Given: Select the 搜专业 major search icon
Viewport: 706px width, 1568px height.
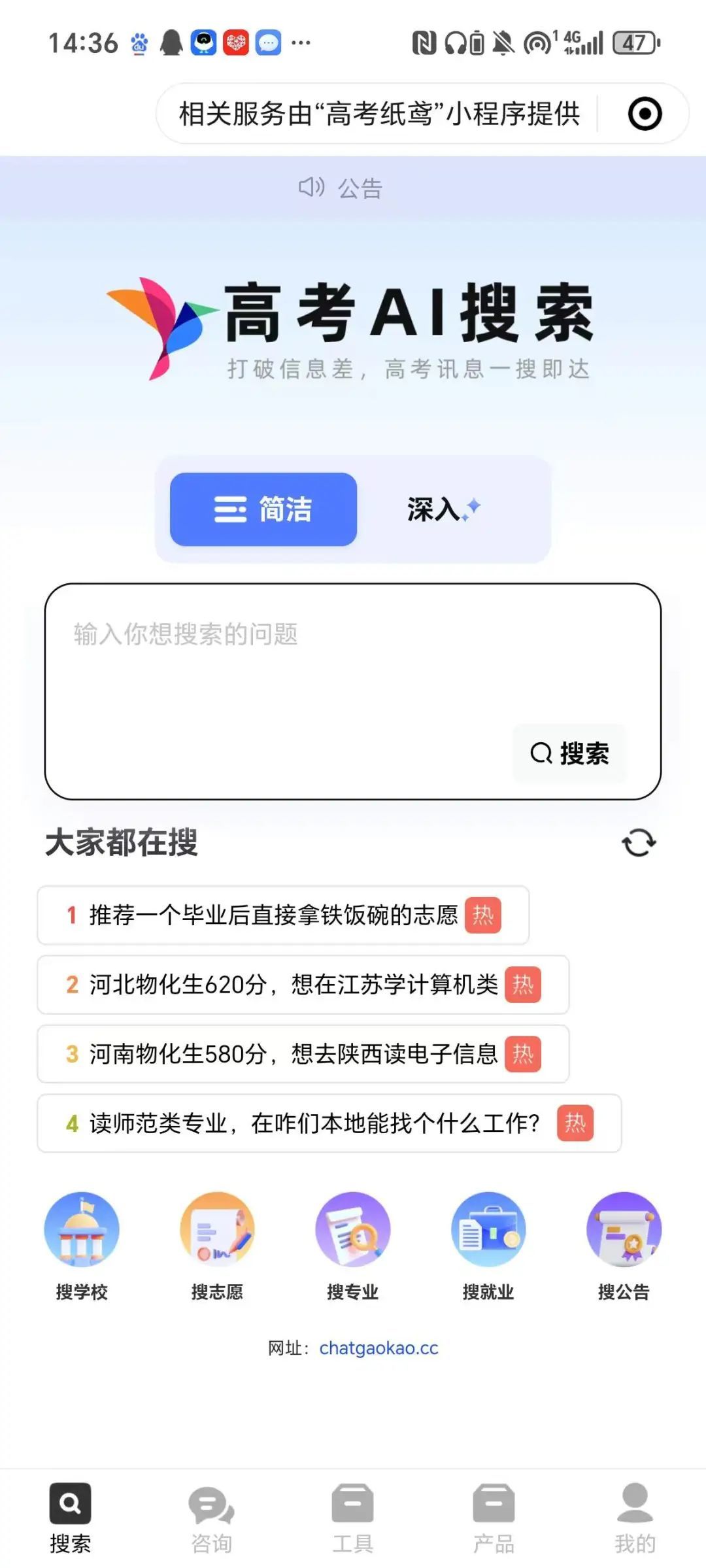Looking at the screenshot, I should [x=353, y=1229].
